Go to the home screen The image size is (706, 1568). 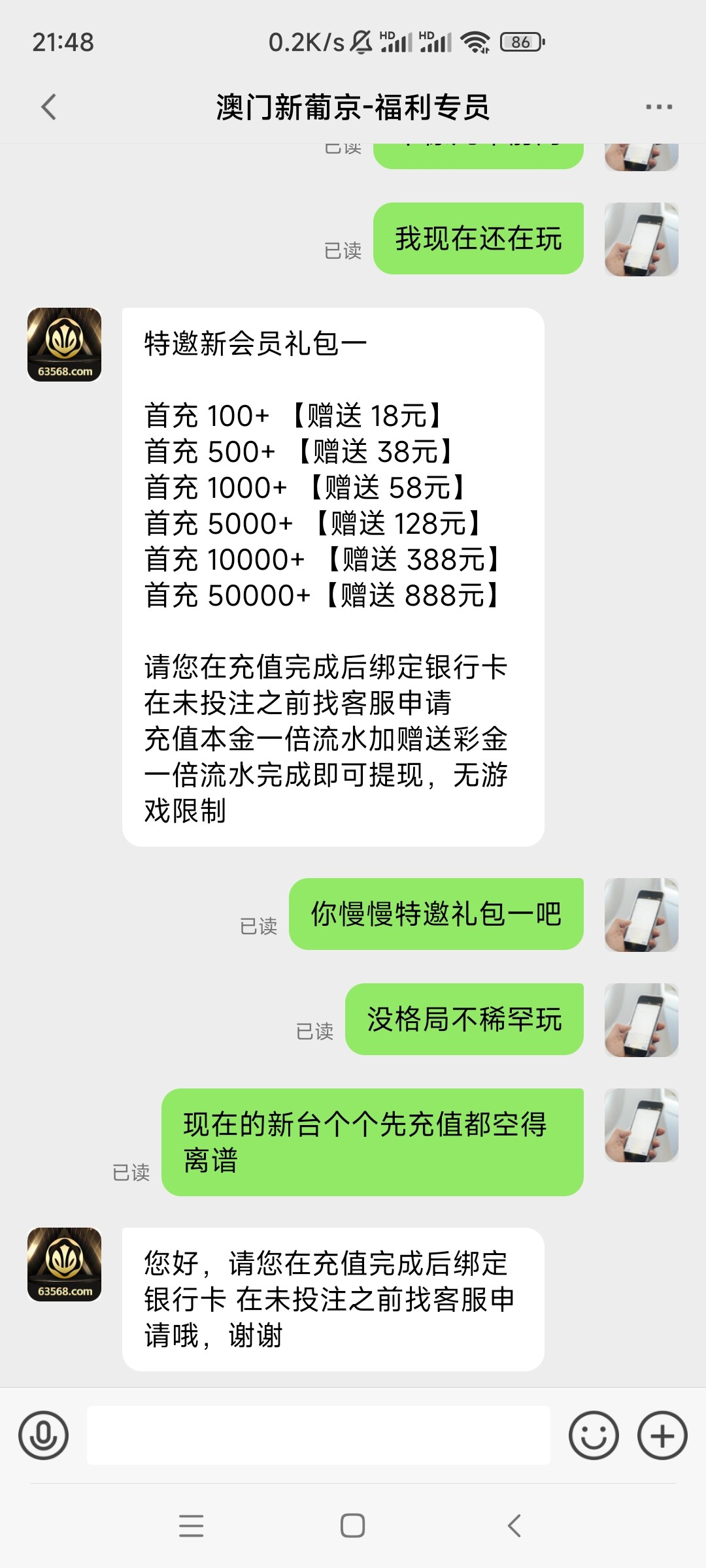tap(353, 1526)
